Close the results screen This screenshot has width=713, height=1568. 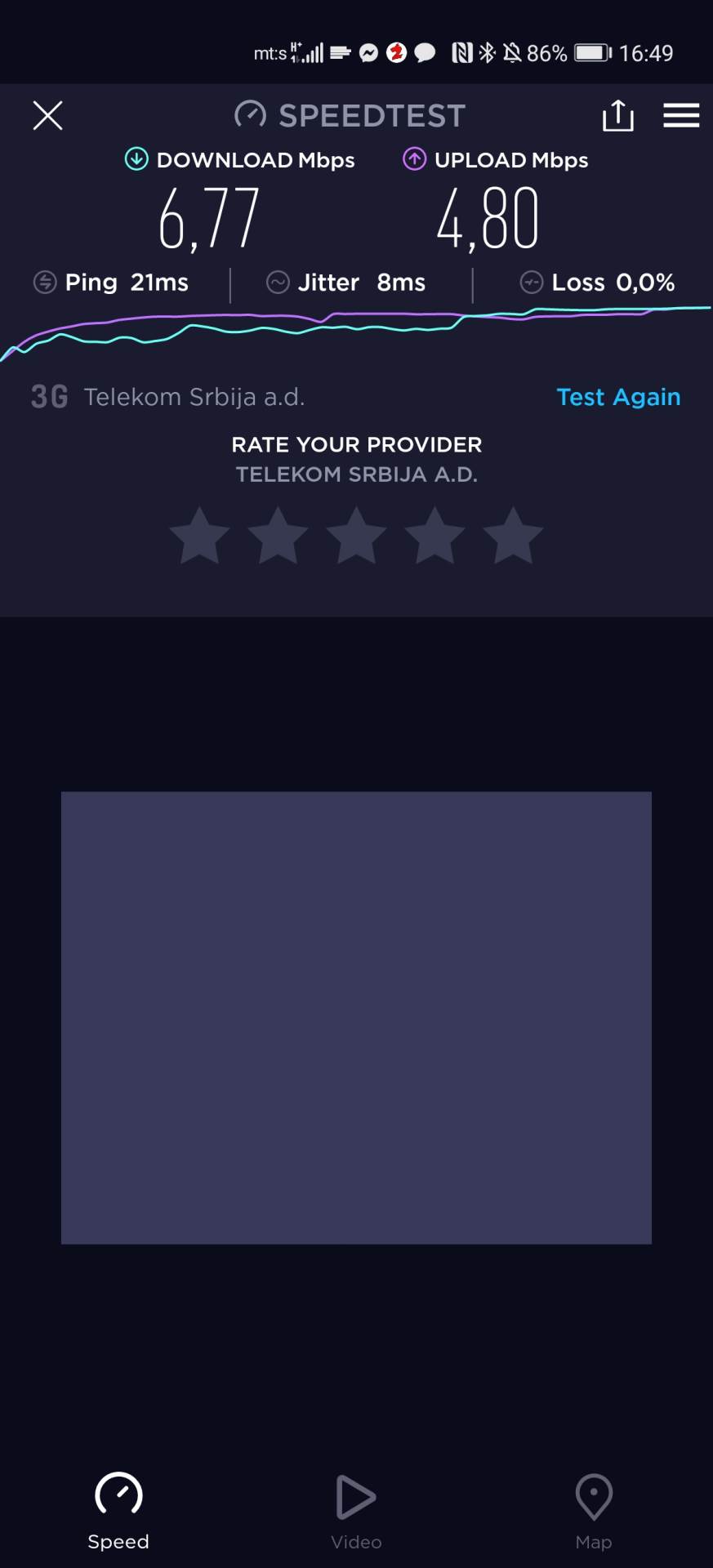click(47, 115)
